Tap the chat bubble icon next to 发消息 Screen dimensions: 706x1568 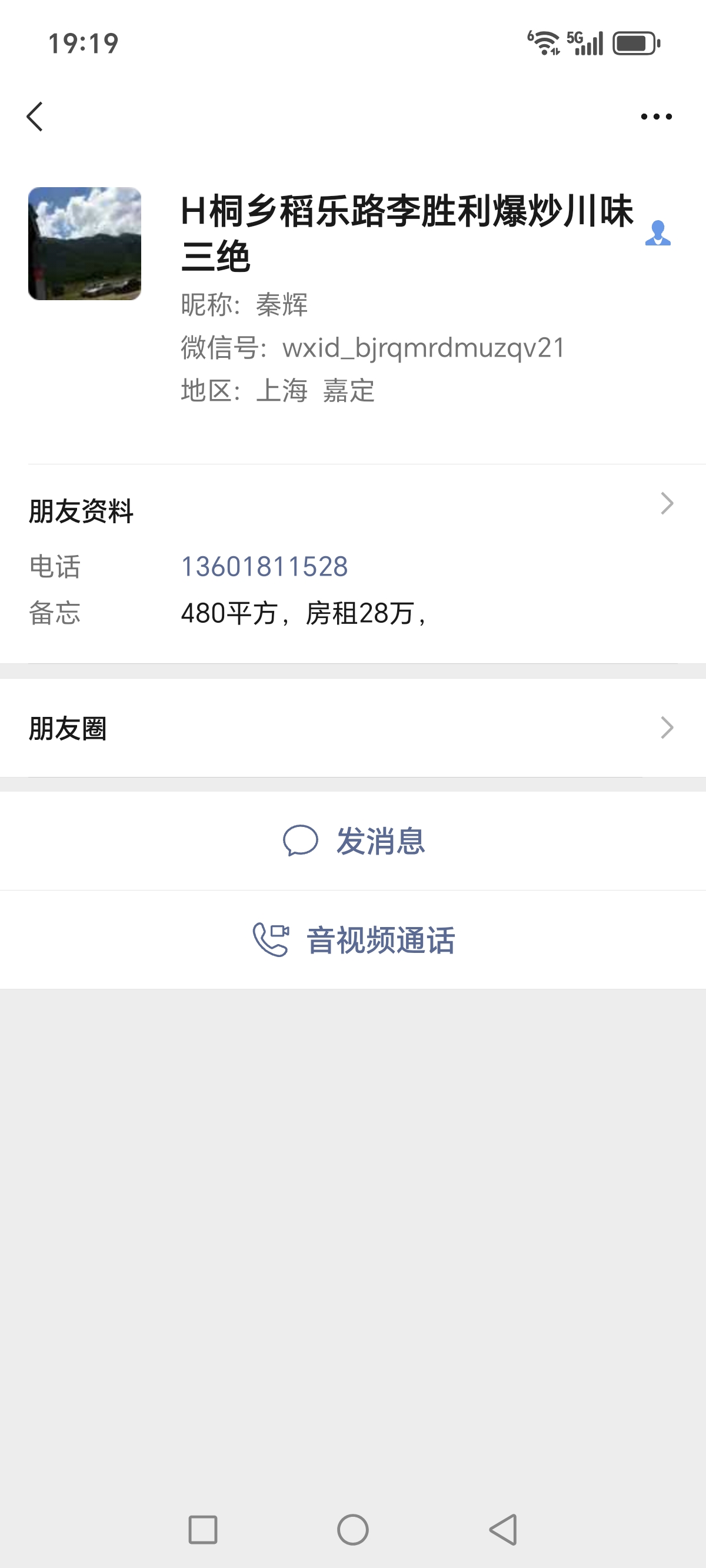point(302,841)
